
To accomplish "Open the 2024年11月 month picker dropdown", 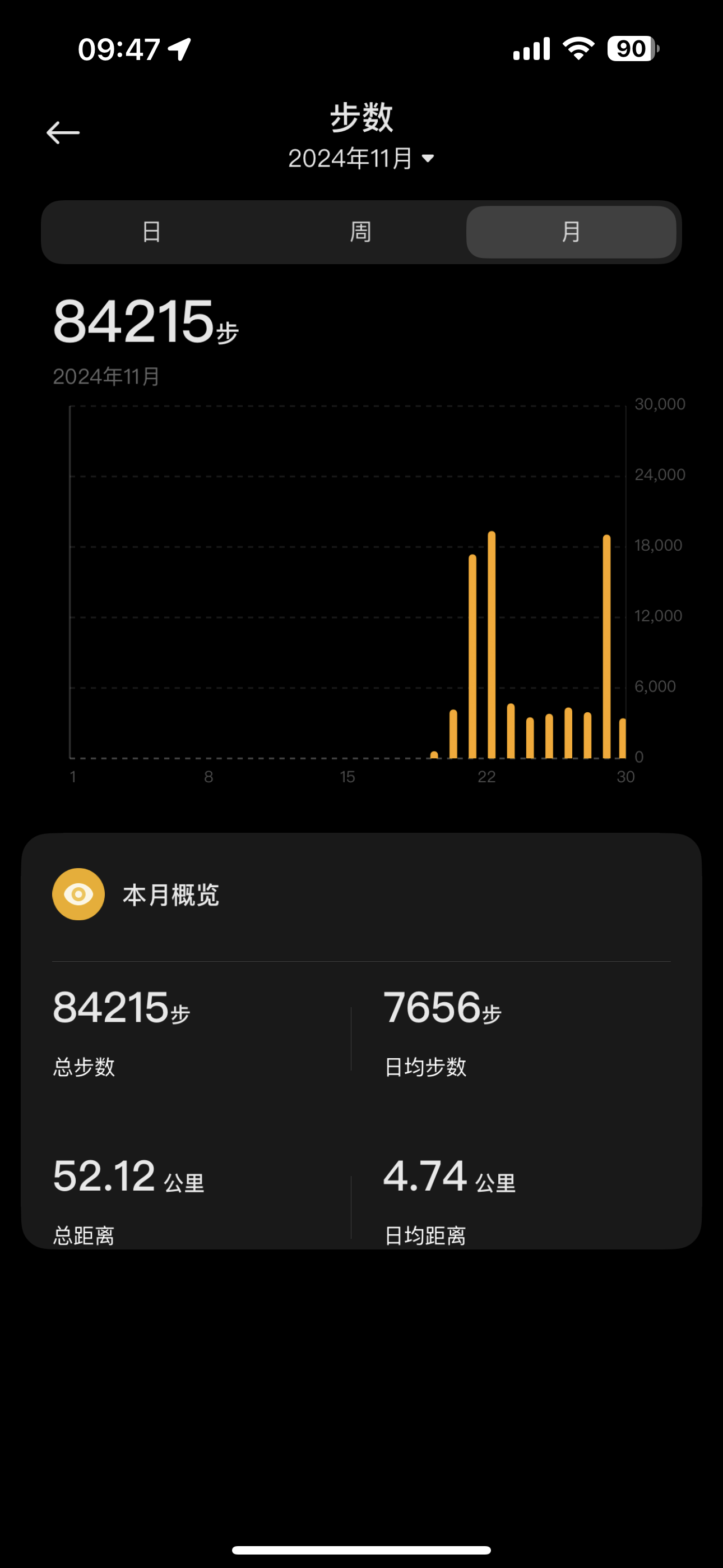I will pyautogui.click(x=361, y=159).
